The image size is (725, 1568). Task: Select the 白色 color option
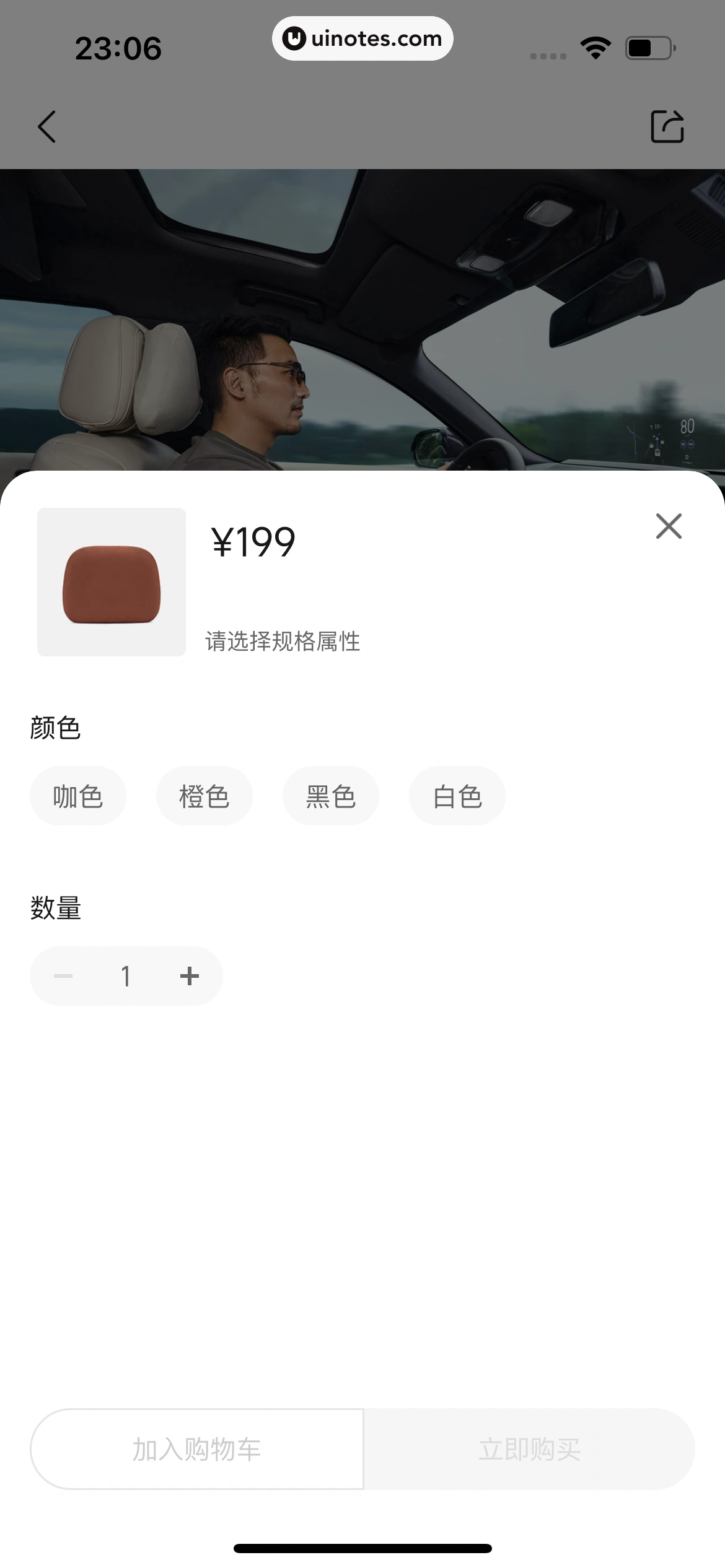pos(457,796)
